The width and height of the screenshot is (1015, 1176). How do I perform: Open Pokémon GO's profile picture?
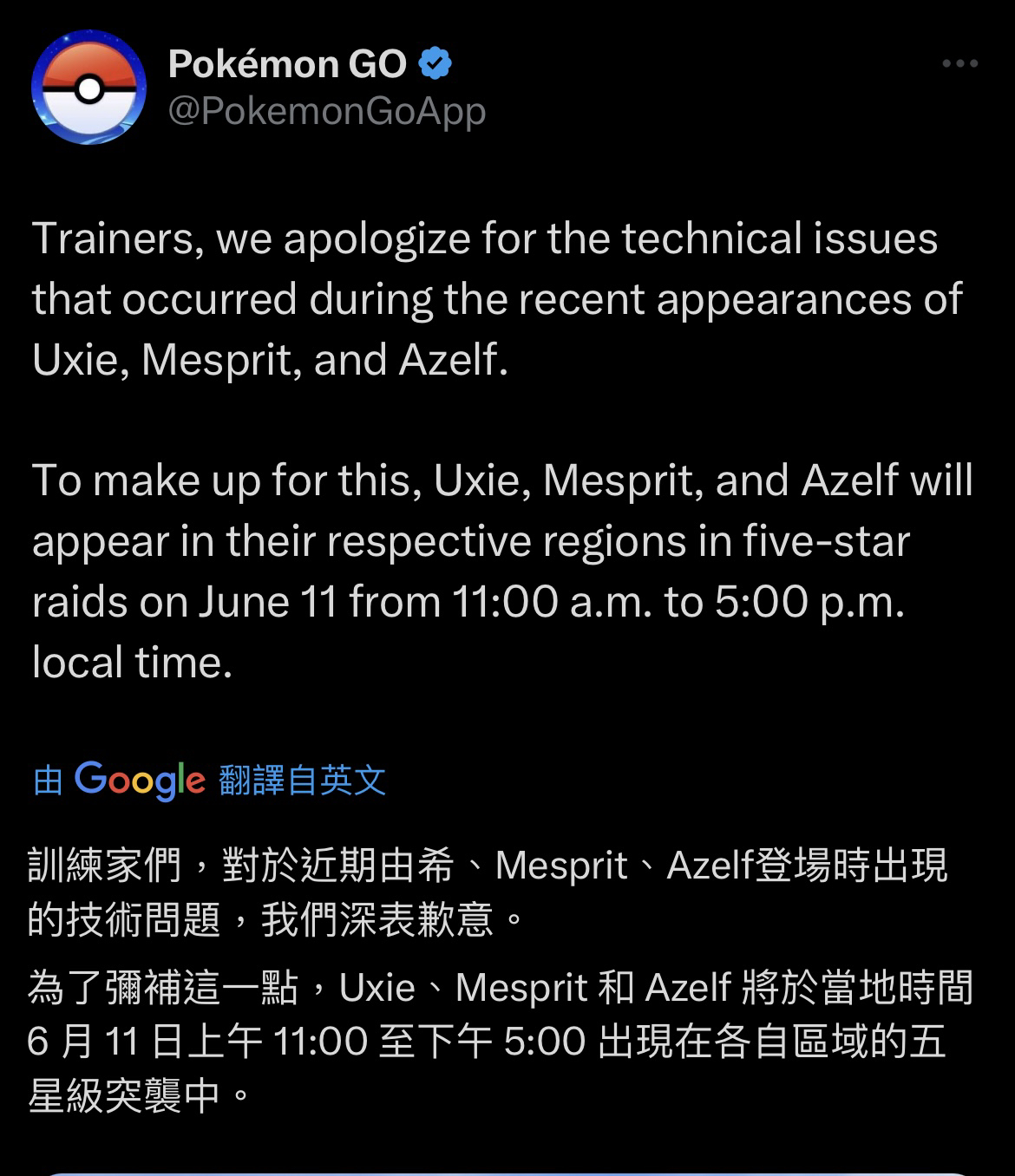88,88
